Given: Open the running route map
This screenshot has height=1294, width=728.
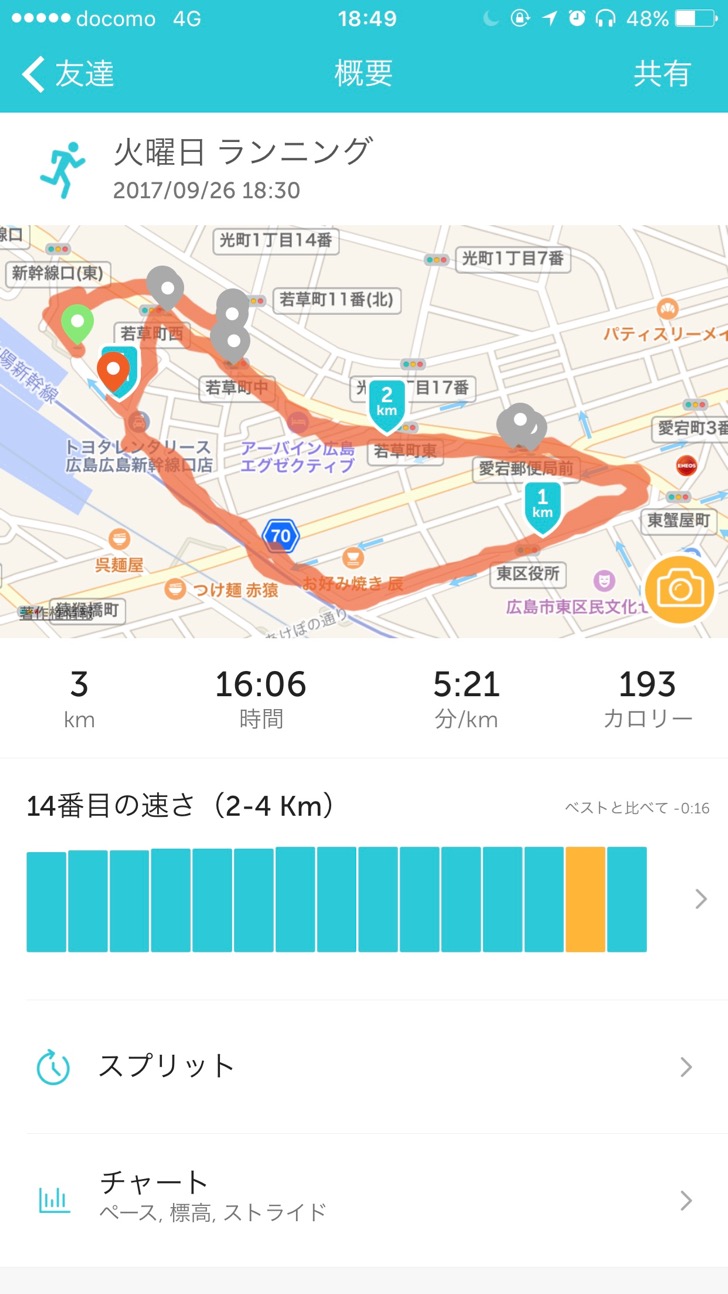Looking at the screenshot, I should [364, 431].
